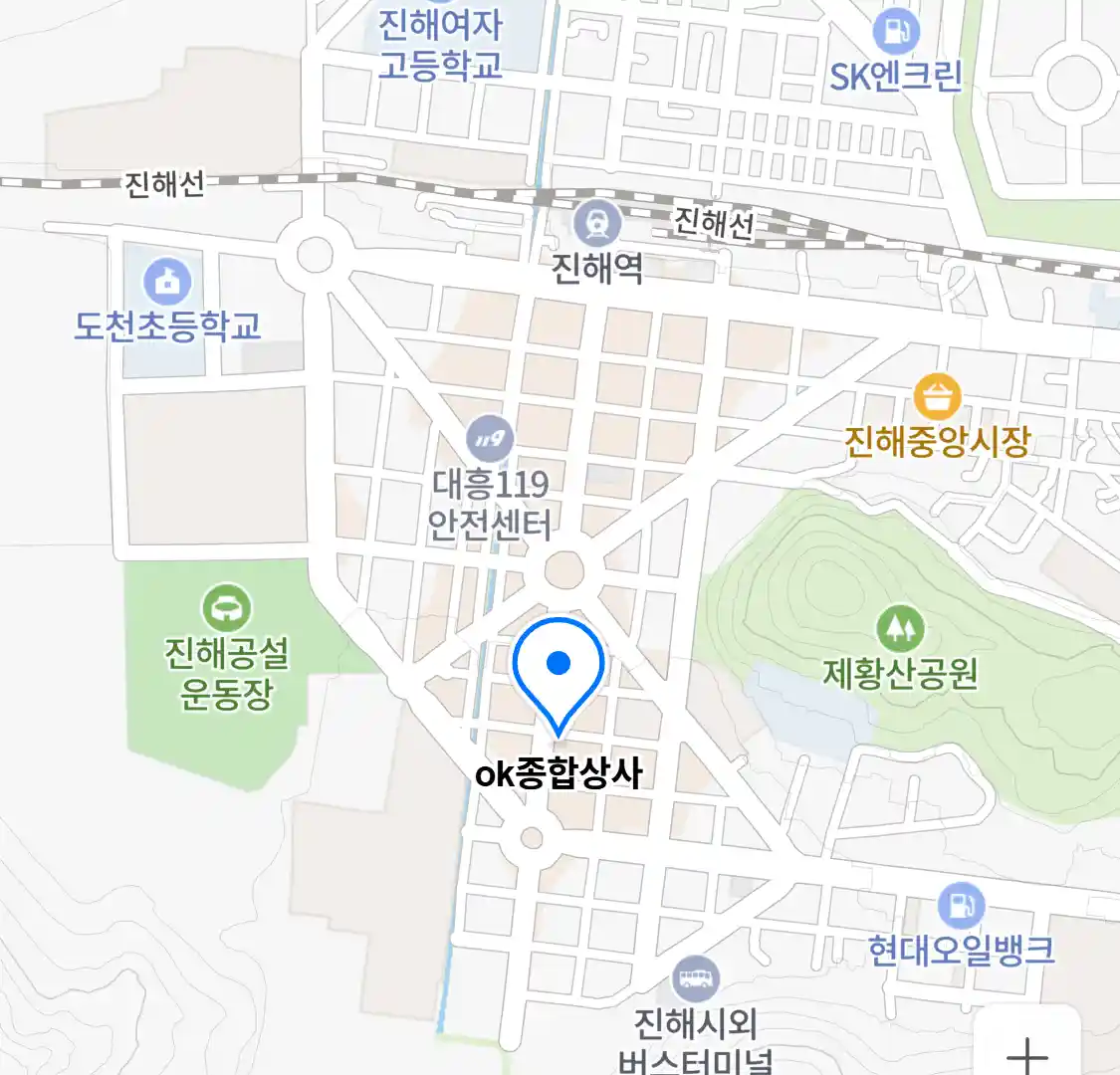This screenshot has width=1120, height=1075.
Task: Open the 진해시외버스터미널 bus terminal marker
Action: [695, 979]
